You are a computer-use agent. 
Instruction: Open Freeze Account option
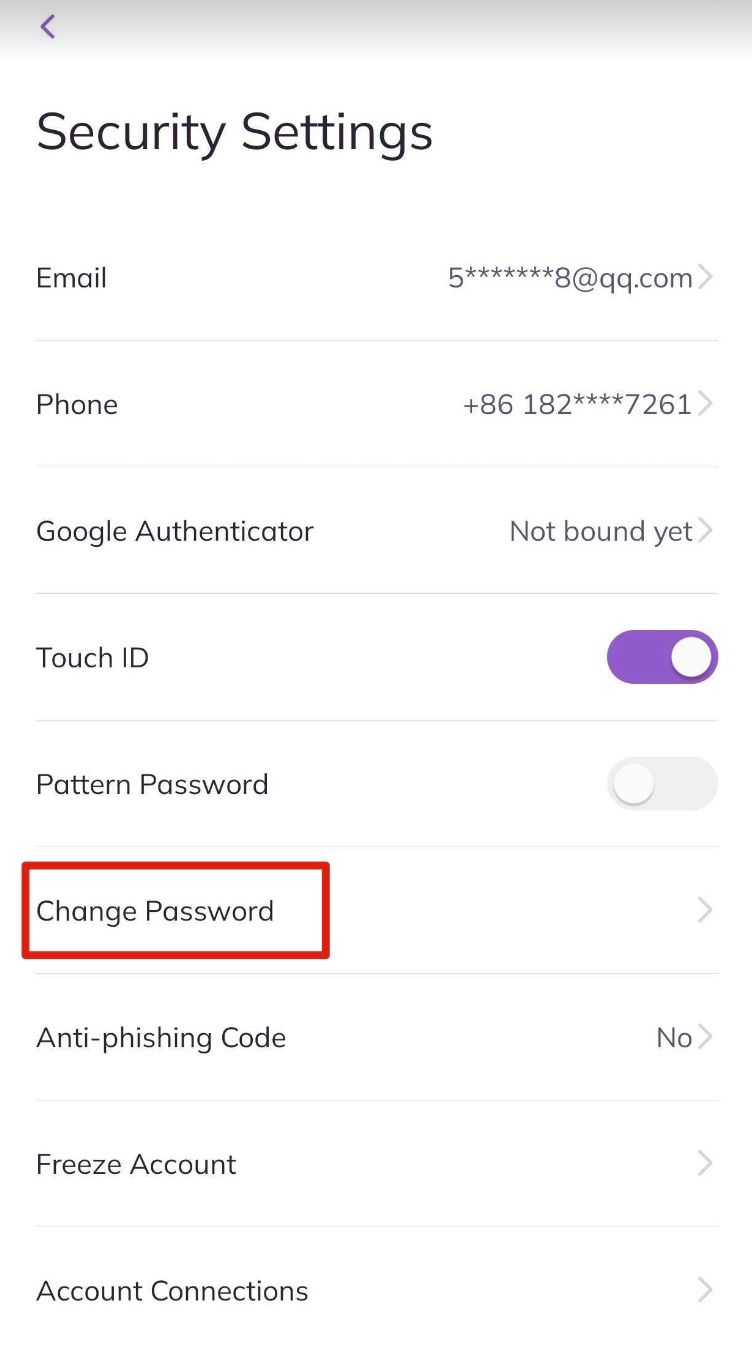pyautogui.click(x=376, y=1164)
